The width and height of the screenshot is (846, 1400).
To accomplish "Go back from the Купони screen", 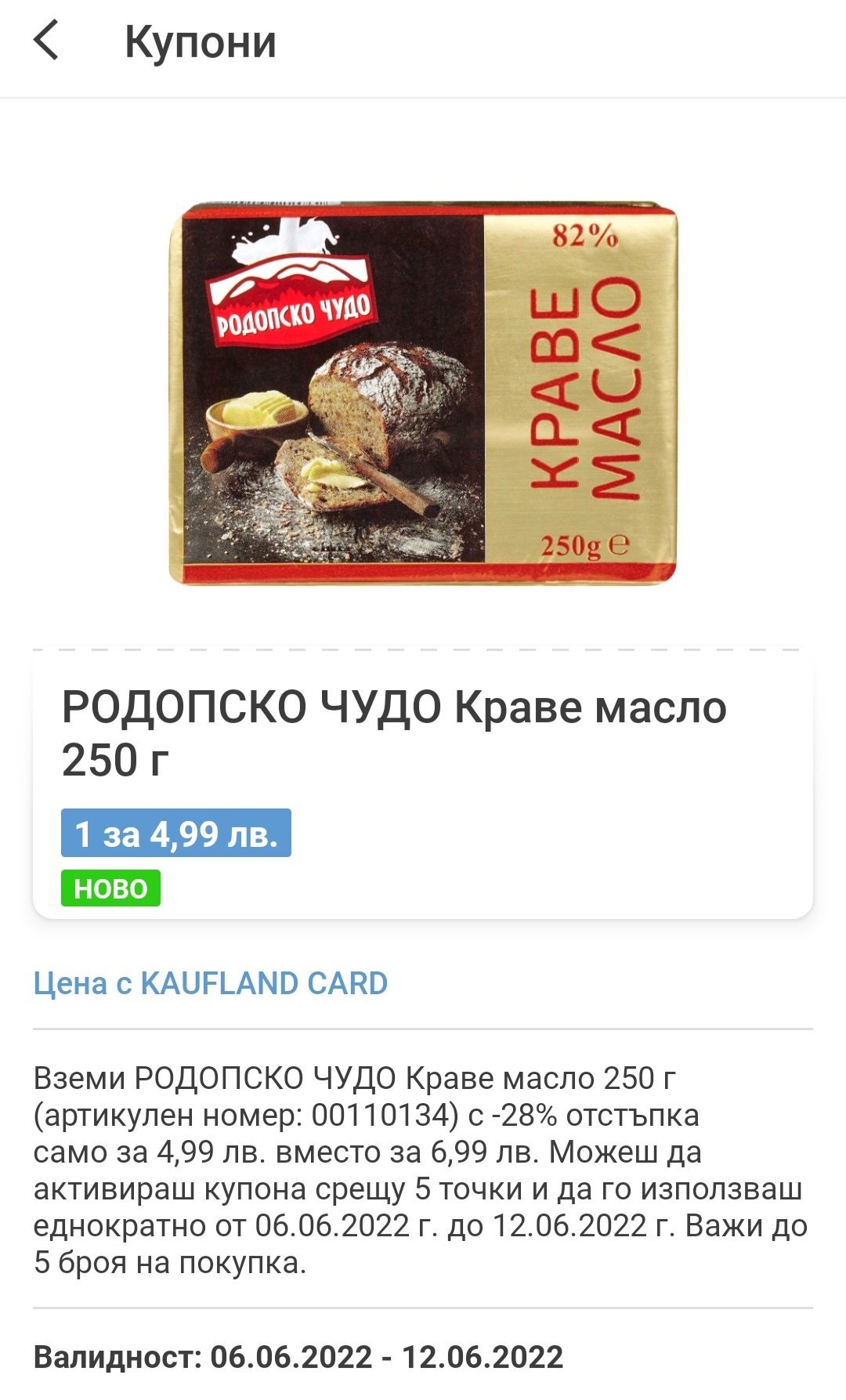I will pyautogui.click(x=45, y=41).
